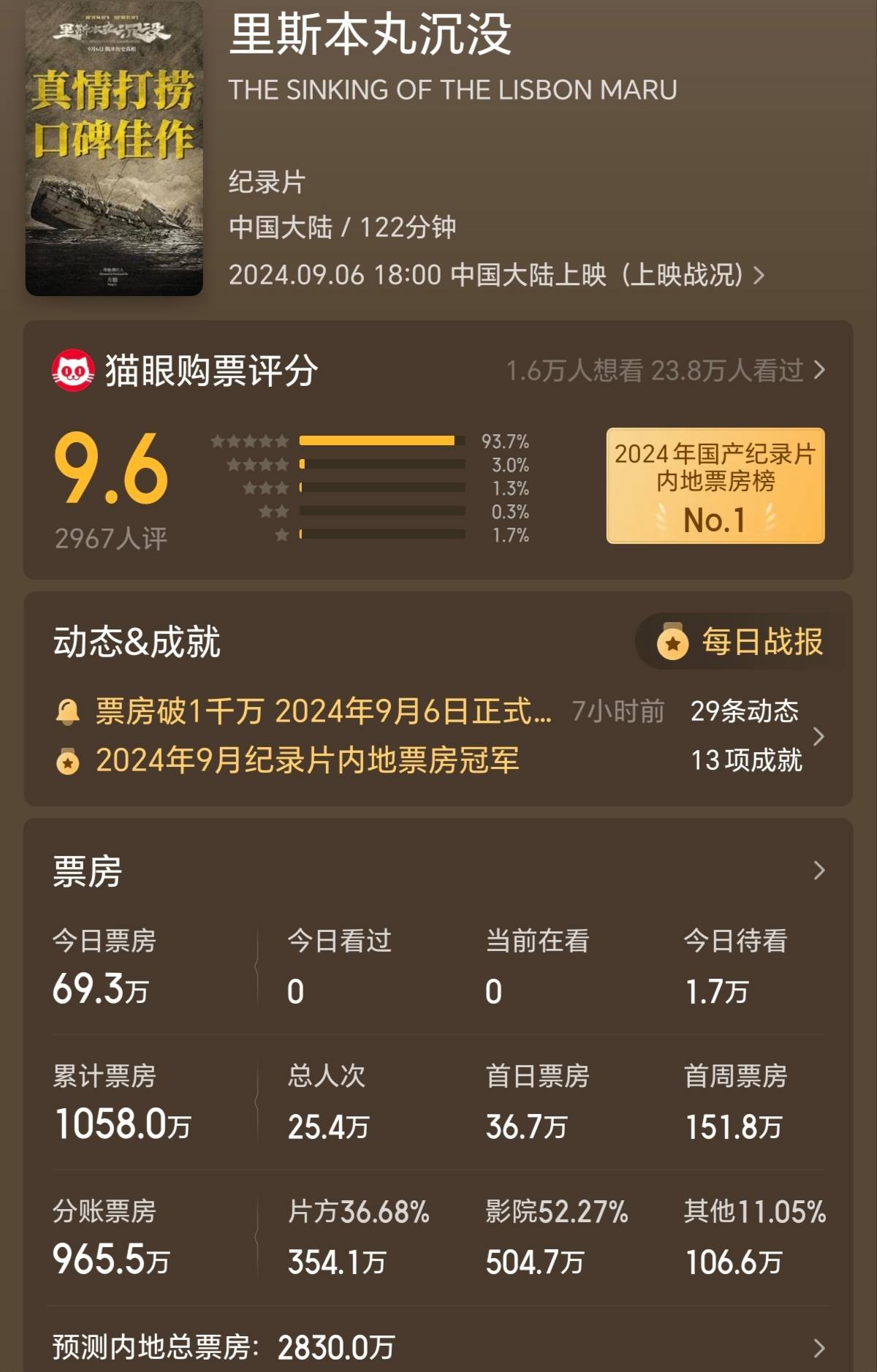Screen dimensions: 877x1372
Task: Open the movie poster image
Action: click(114, 150)
